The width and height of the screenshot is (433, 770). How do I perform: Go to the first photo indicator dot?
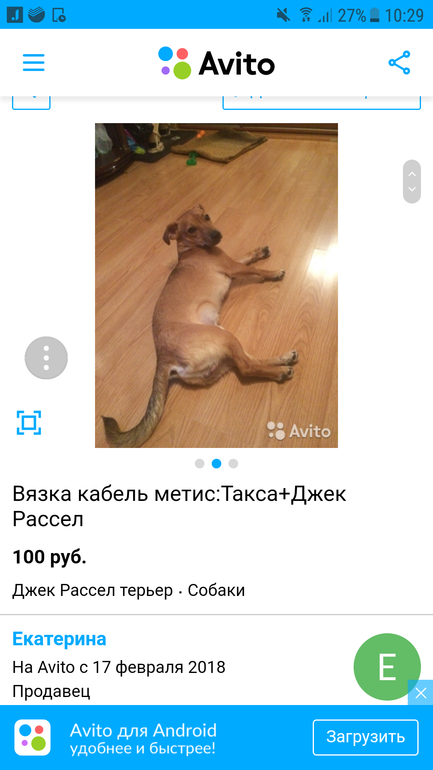pyautogui.click(x=199, y=464)
